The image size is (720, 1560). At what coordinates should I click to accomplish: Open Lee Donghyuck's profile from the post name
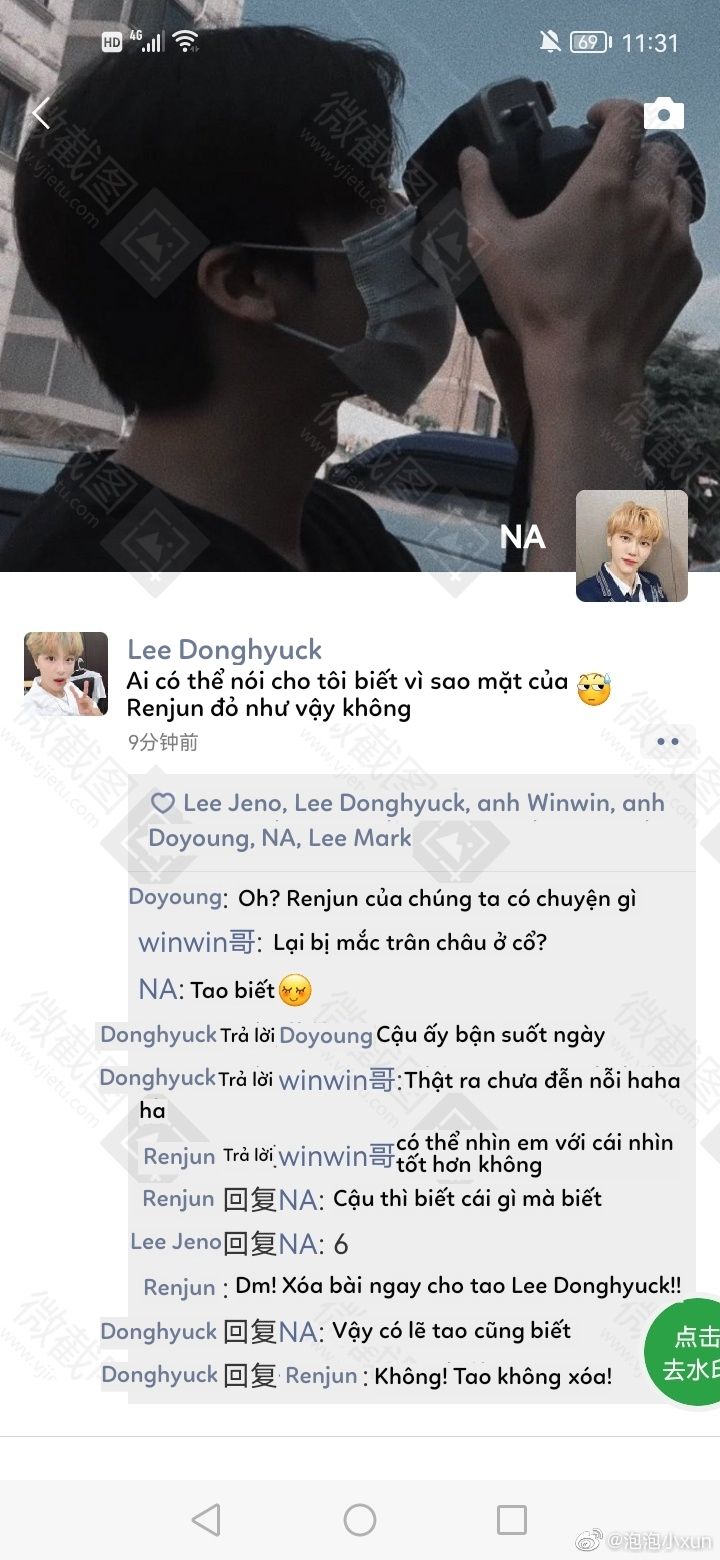(224, 650)
